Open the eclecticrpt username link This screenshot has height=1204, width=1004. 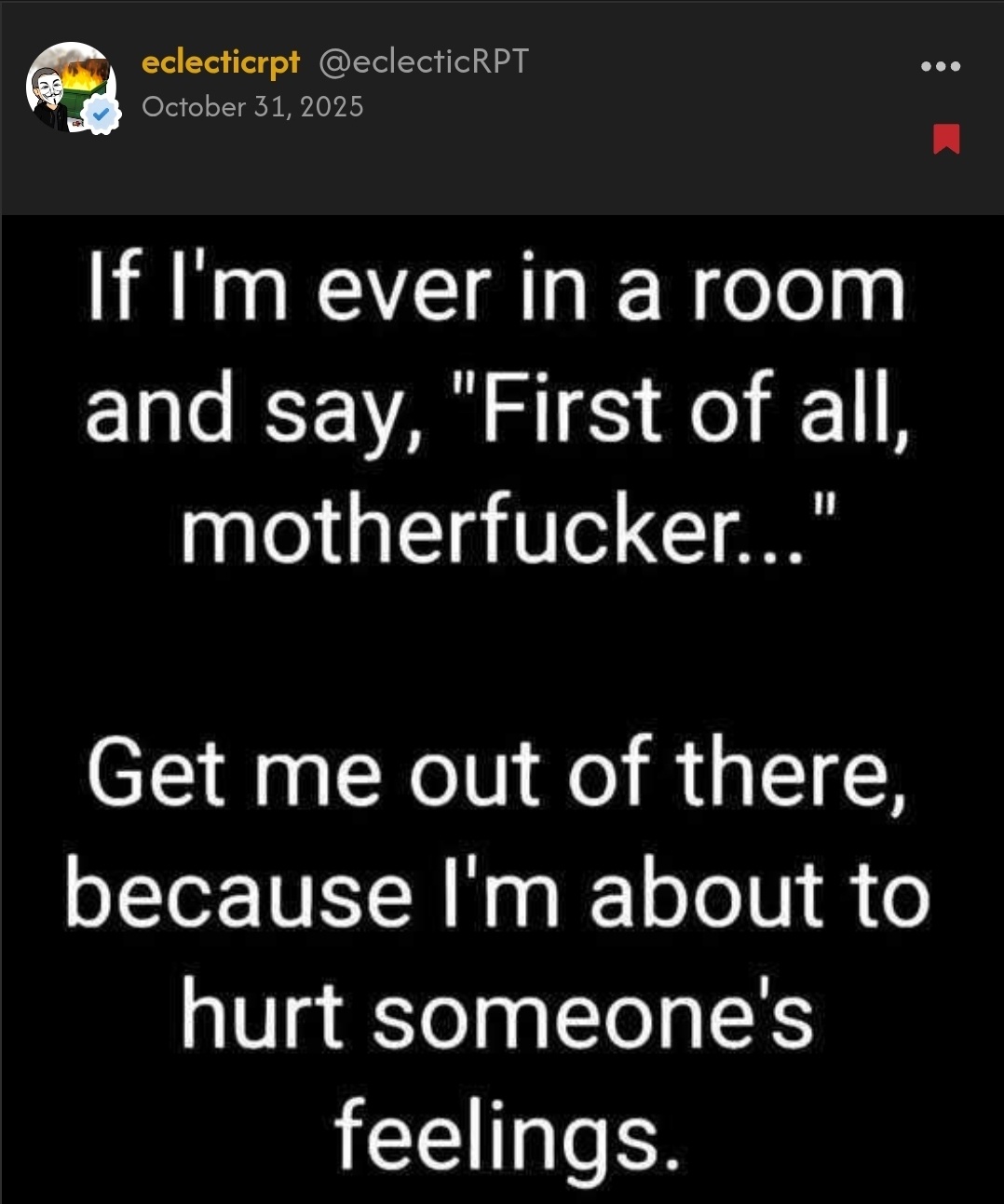point(221,61)
